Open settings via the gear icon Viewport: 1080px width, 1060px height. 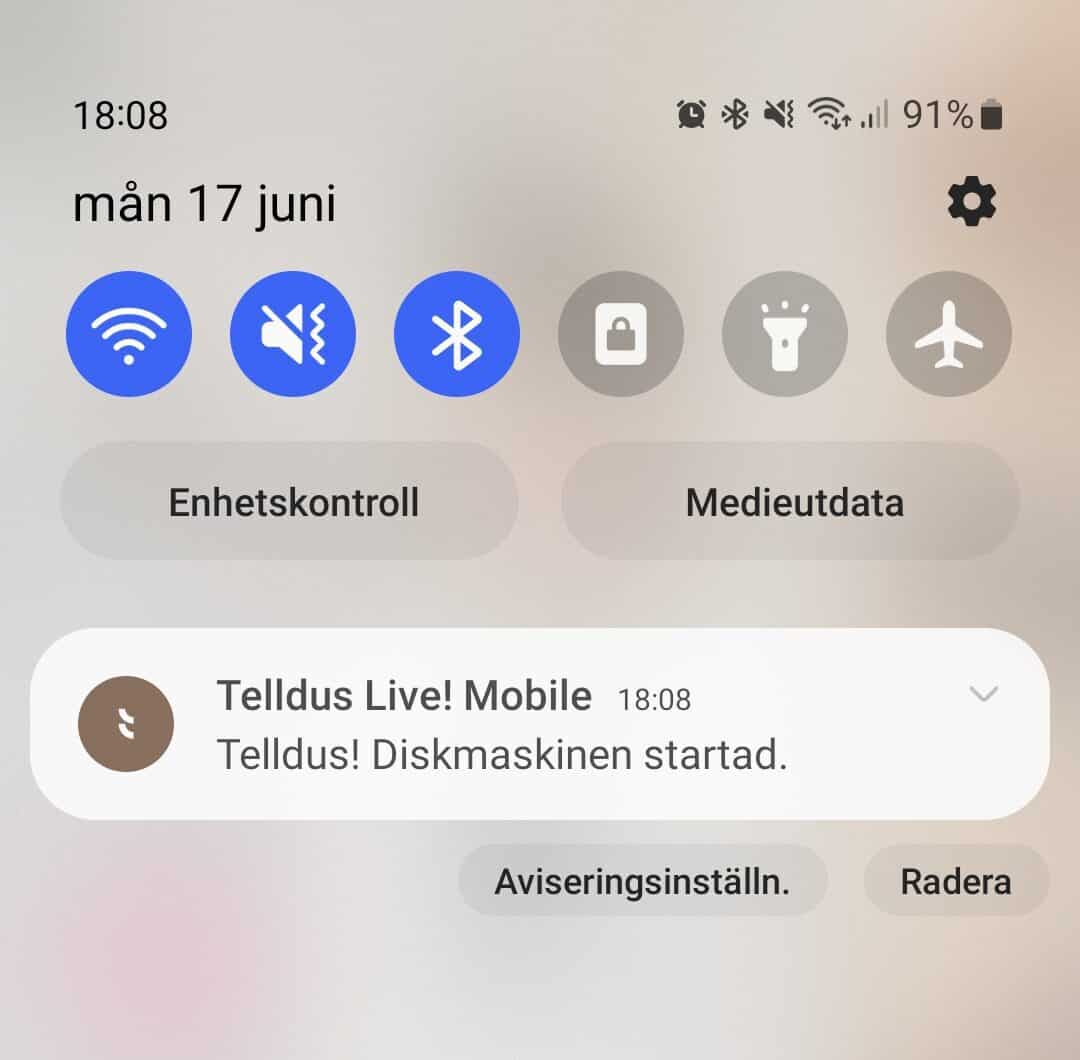[x=971, y=203]
